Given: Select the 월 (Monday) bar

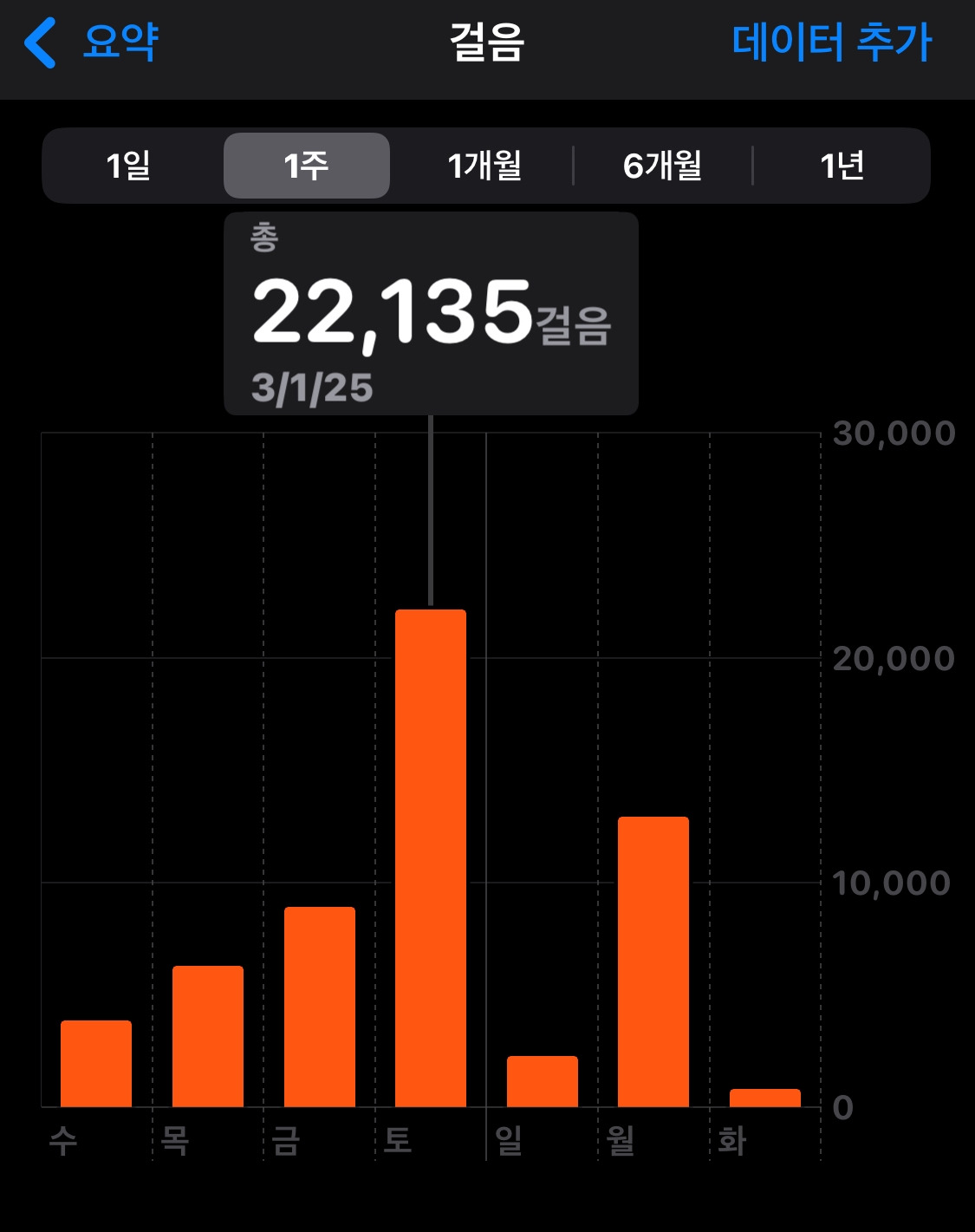Looking at the screenshot, I should (653, 961).
